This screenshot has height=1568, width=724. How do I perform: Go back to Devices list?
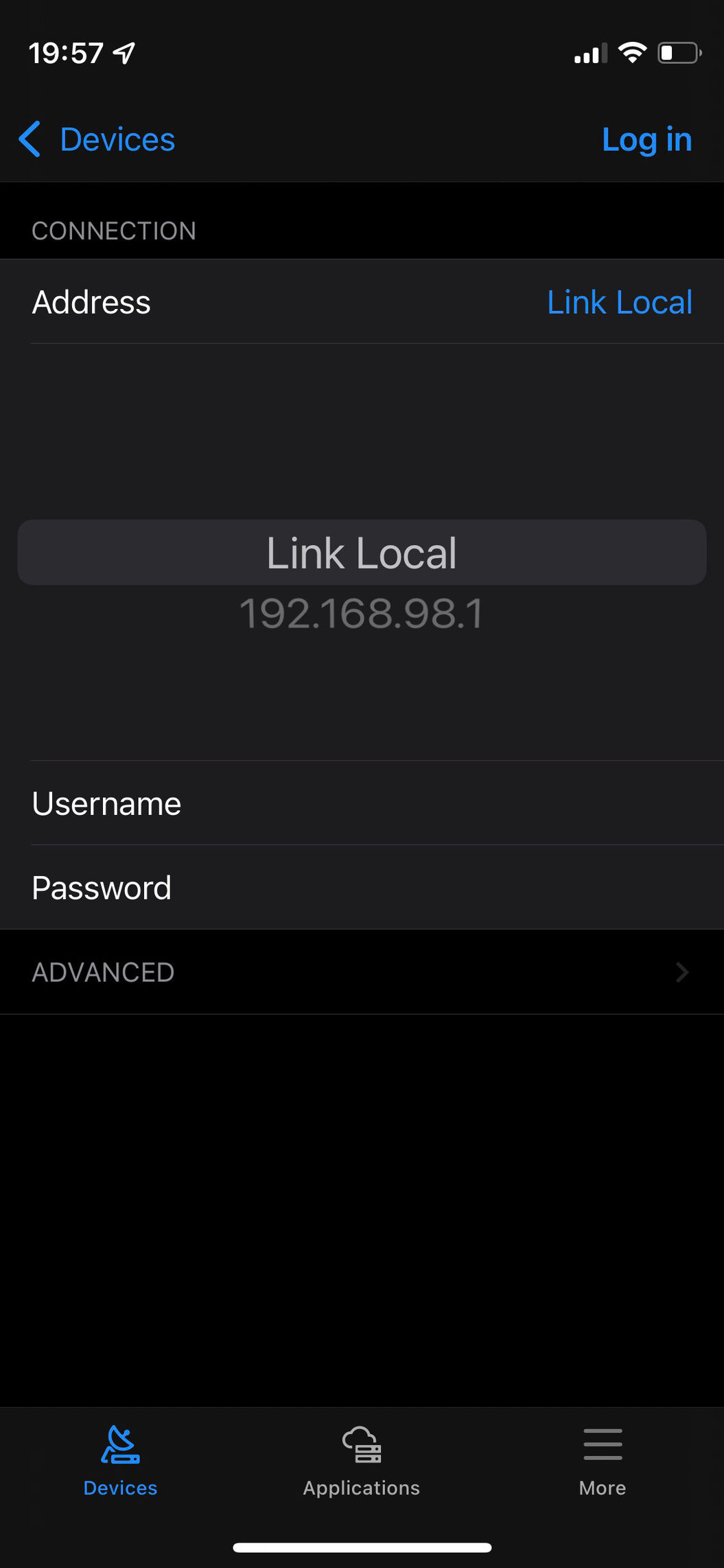97,139
